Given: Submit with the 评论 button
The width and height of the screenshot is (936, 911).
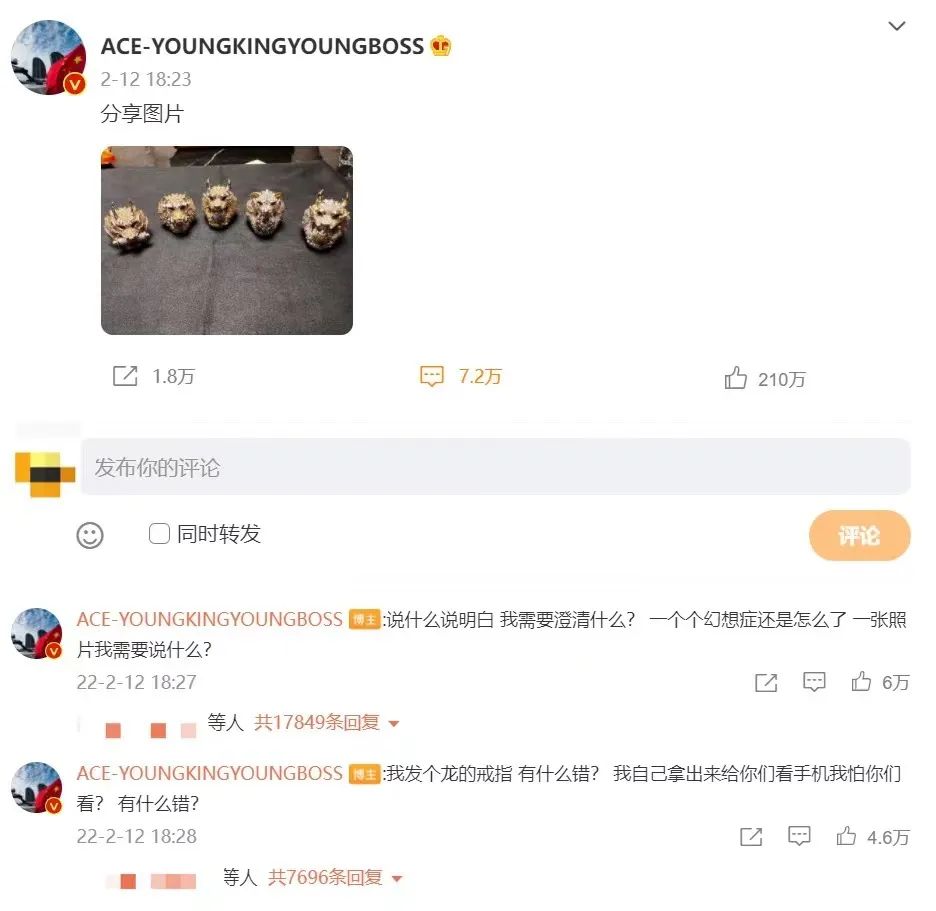Looking at the screenshot, I should pos(859,535).
